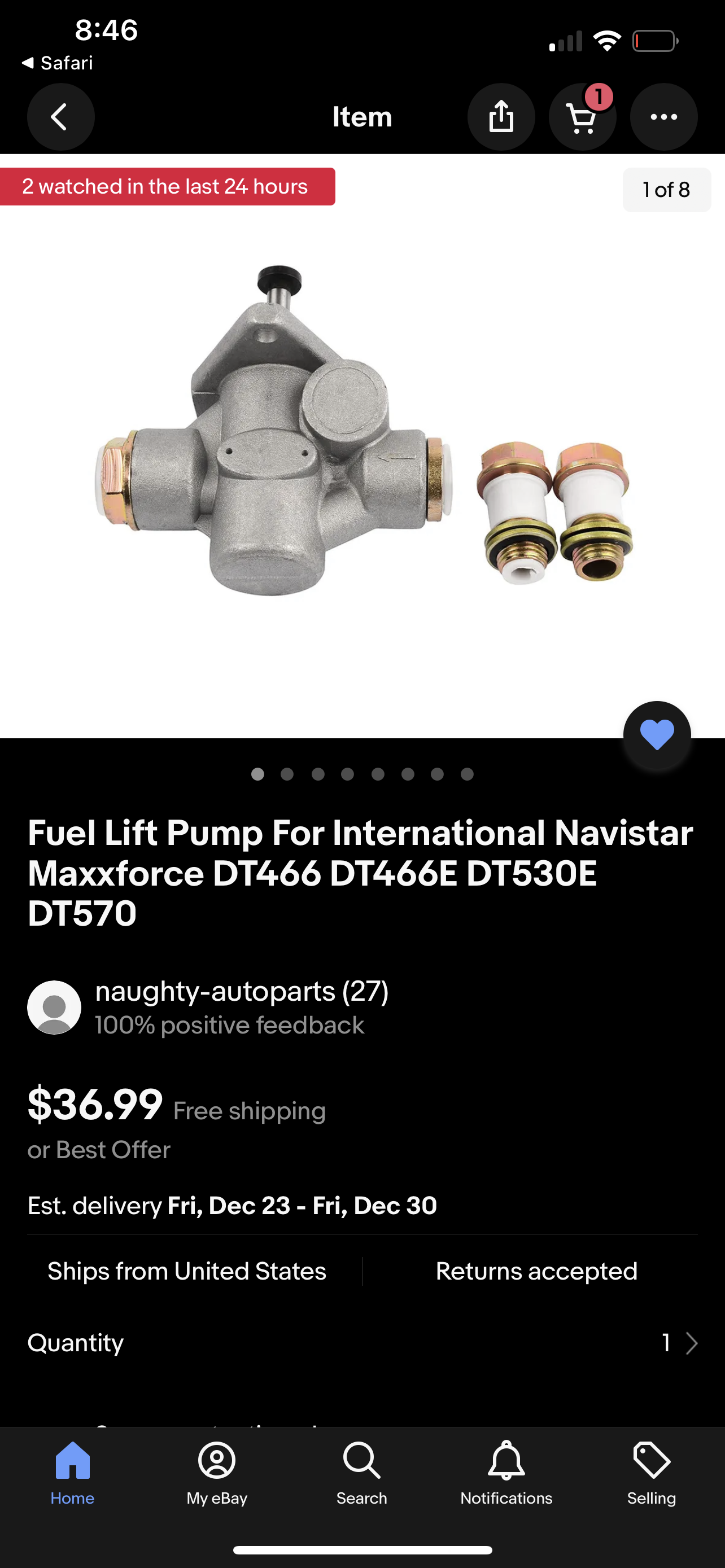Switch to the Selling tab
The width and height of the screenshot is (725, 1568).
652,1473
